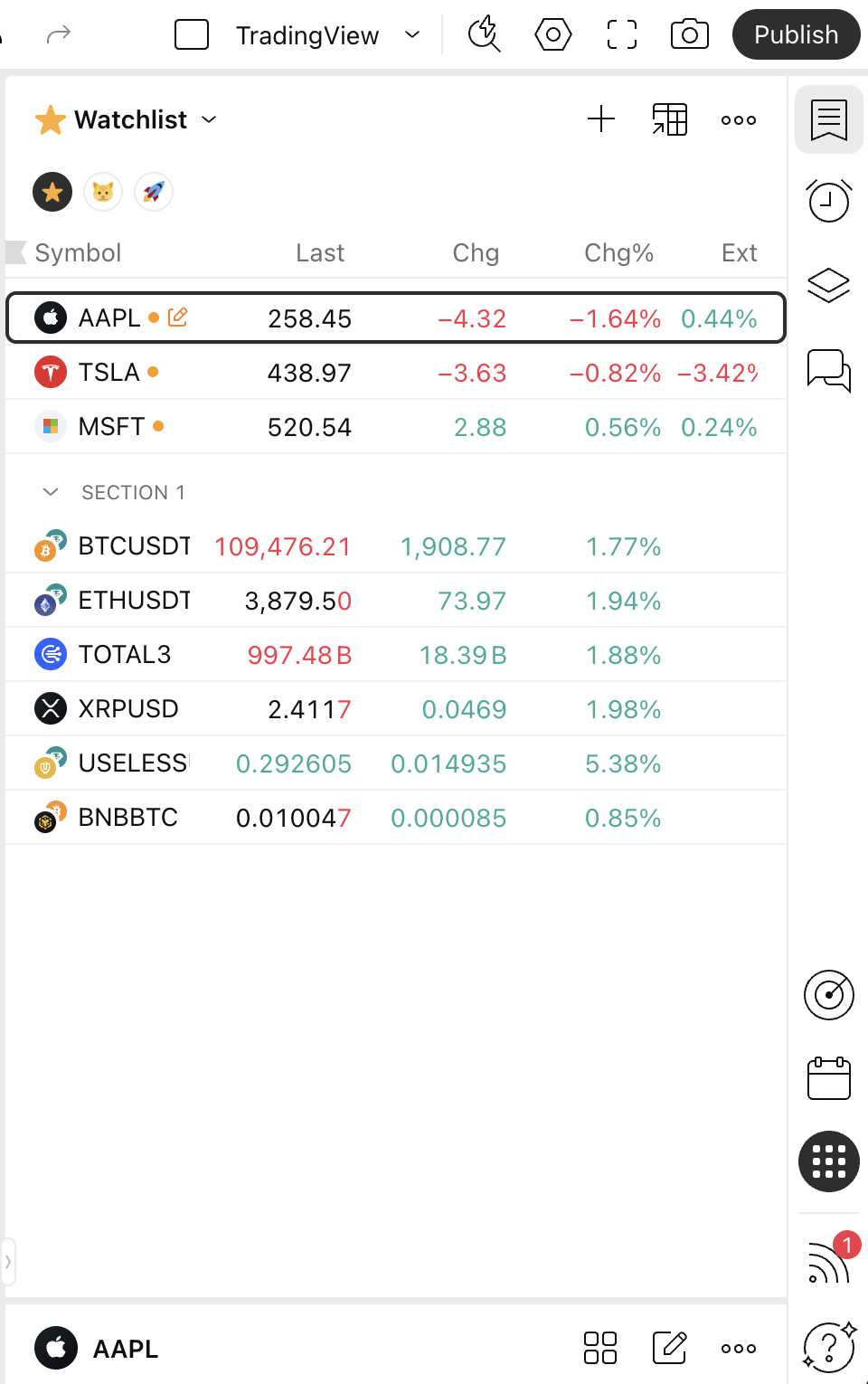Select the rocket emoji watchlist

(154, 192)
